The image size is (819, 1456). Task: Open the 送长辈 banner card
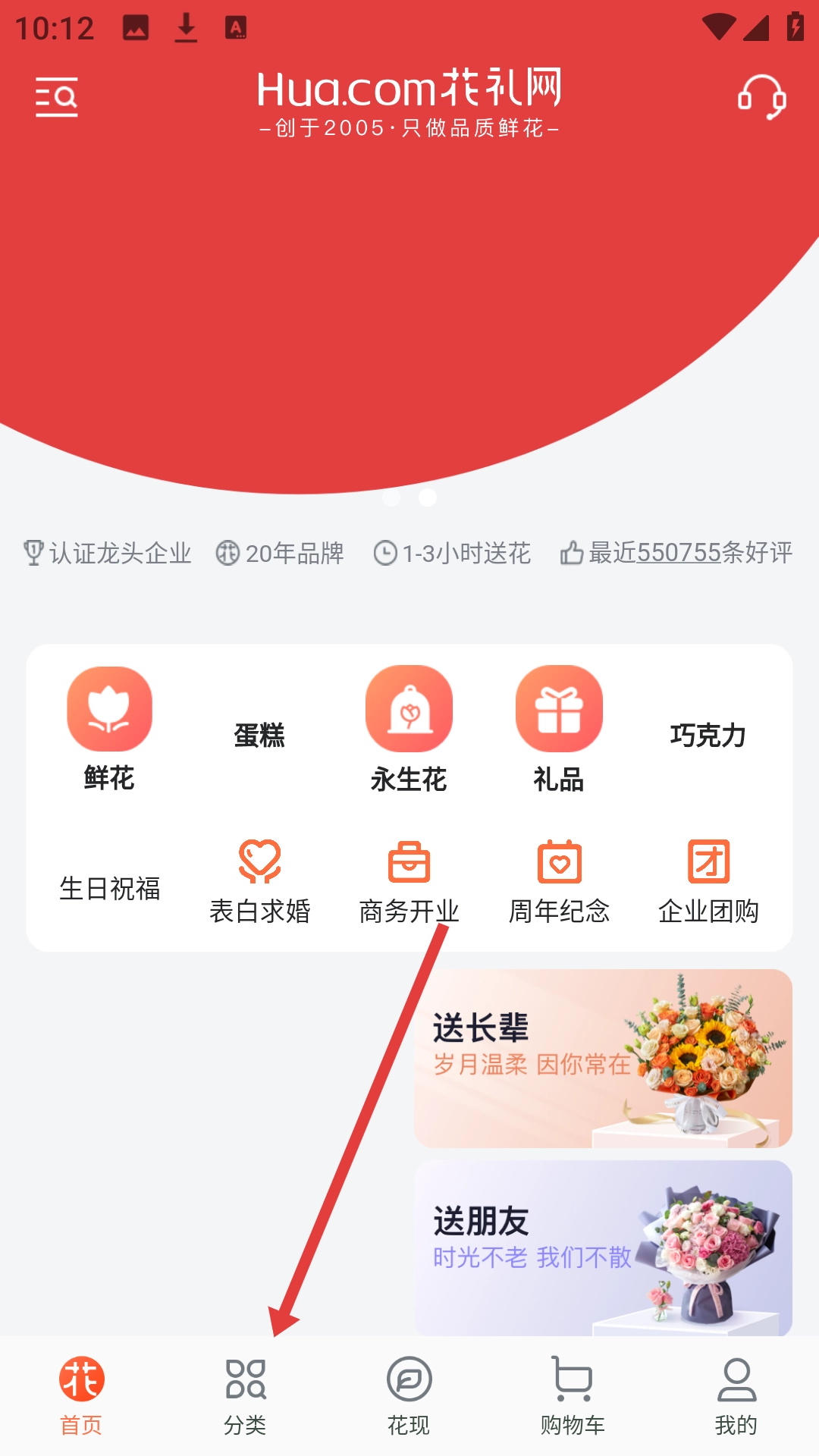tap(603, 1058)
